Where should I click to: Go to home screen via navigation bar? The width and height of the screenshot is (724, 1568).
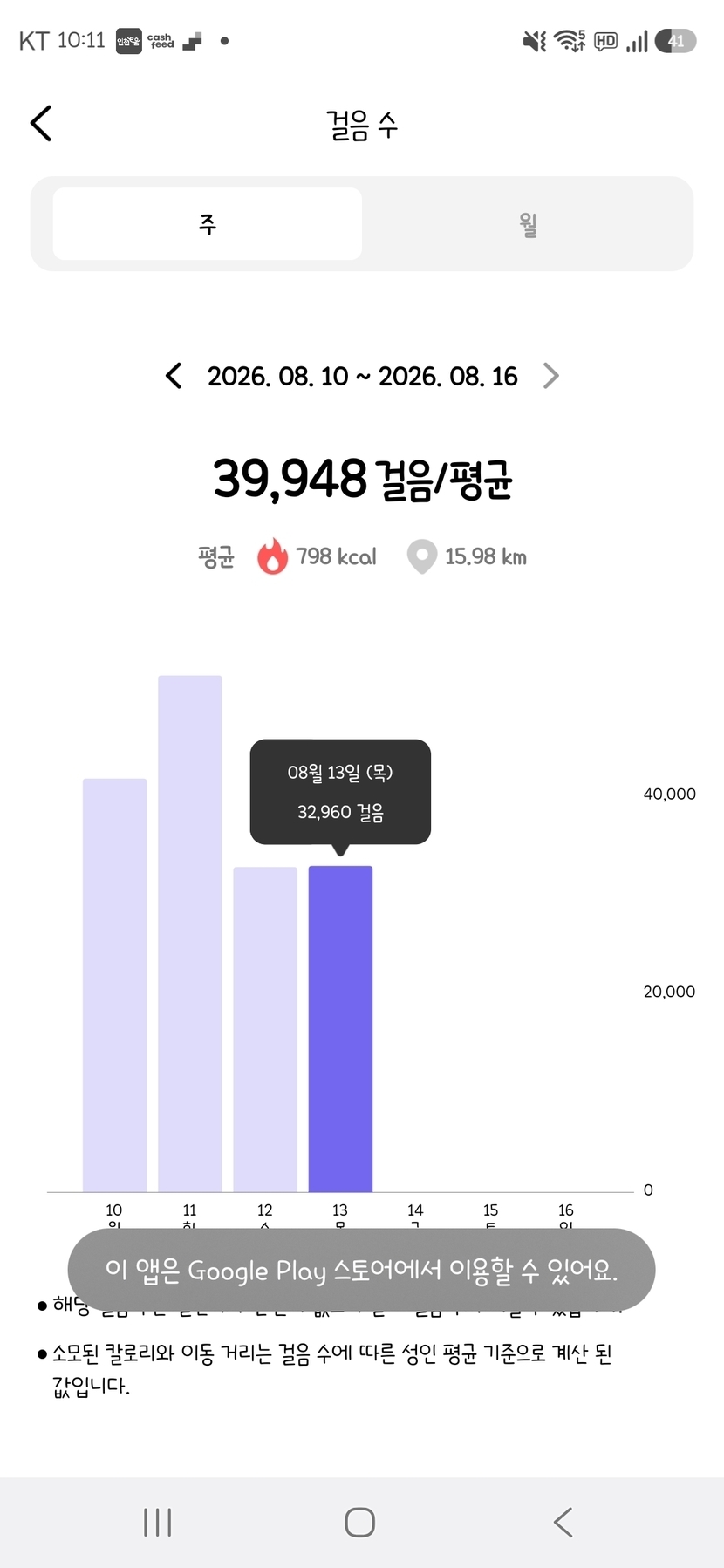[360, 1523]
